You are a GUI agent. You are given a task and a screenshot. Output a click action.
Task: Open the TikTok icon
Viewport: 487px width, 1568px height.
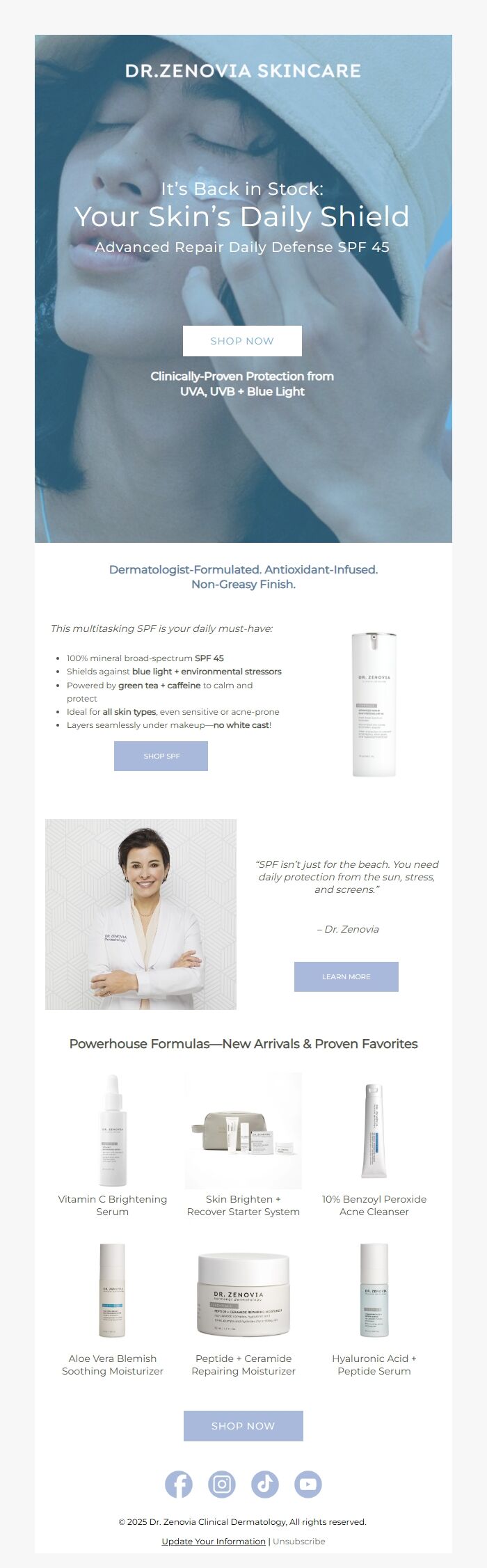pos(265,1484)
